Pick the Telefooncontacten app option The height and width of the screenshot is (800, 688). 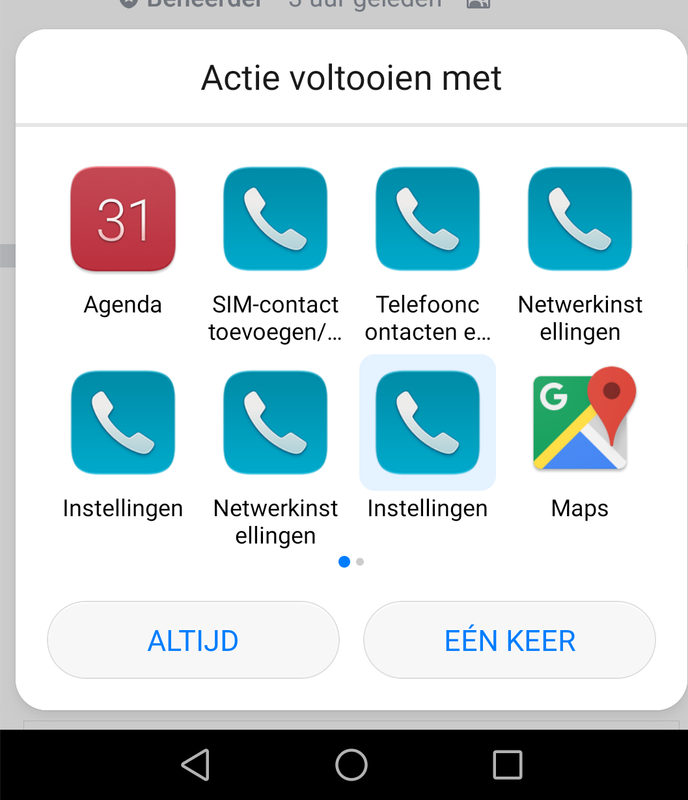[x=427, y=220]
